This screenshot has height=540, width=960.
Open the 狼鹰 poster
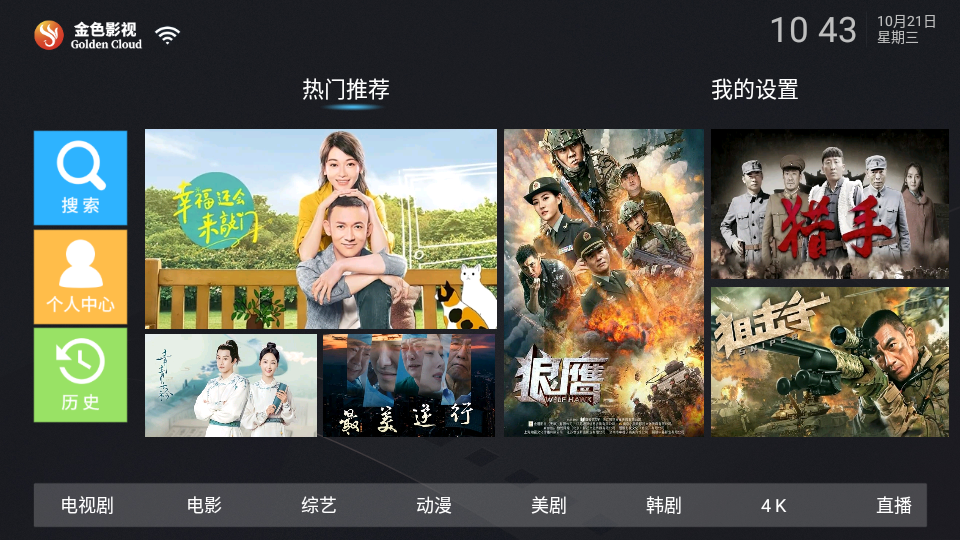[x=603, y=282]
